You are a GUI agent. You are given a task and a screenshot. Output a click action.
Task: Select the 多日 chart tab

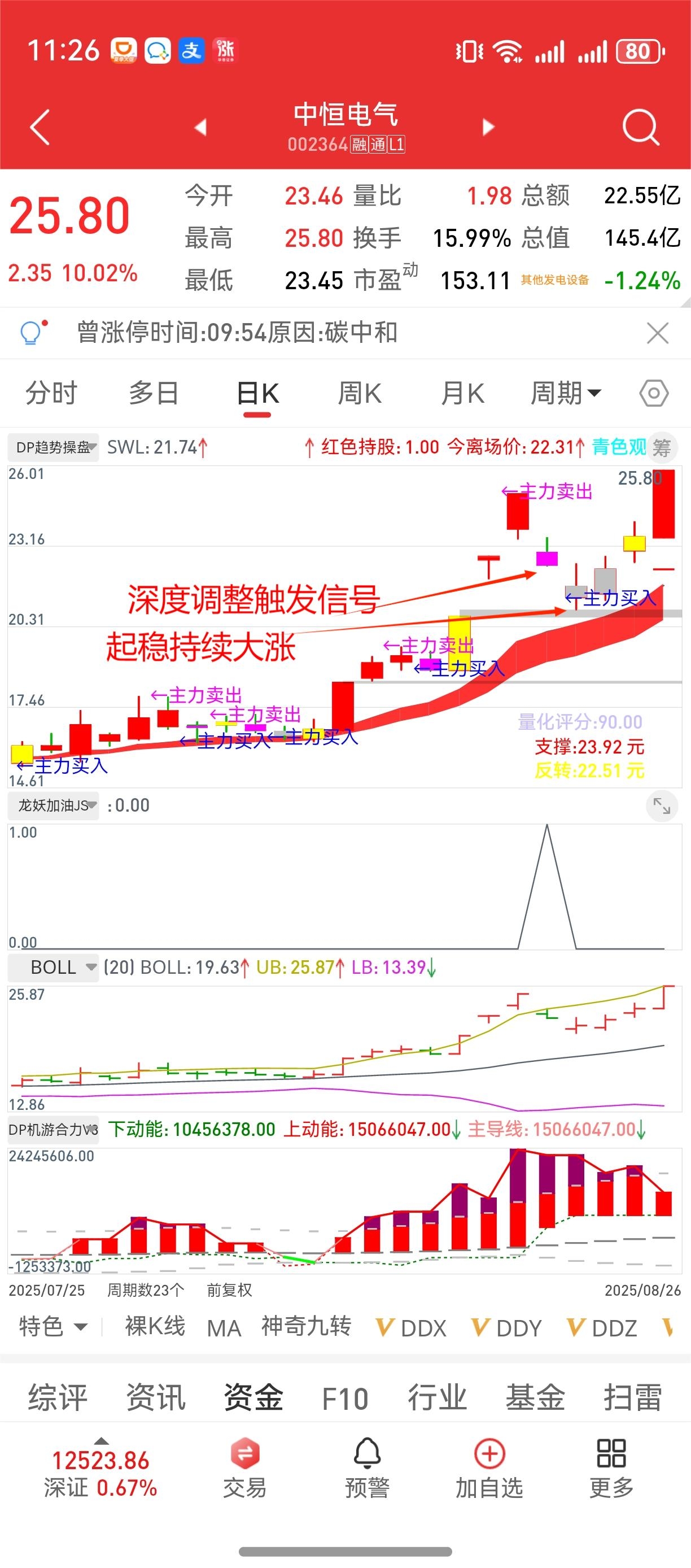154,393
